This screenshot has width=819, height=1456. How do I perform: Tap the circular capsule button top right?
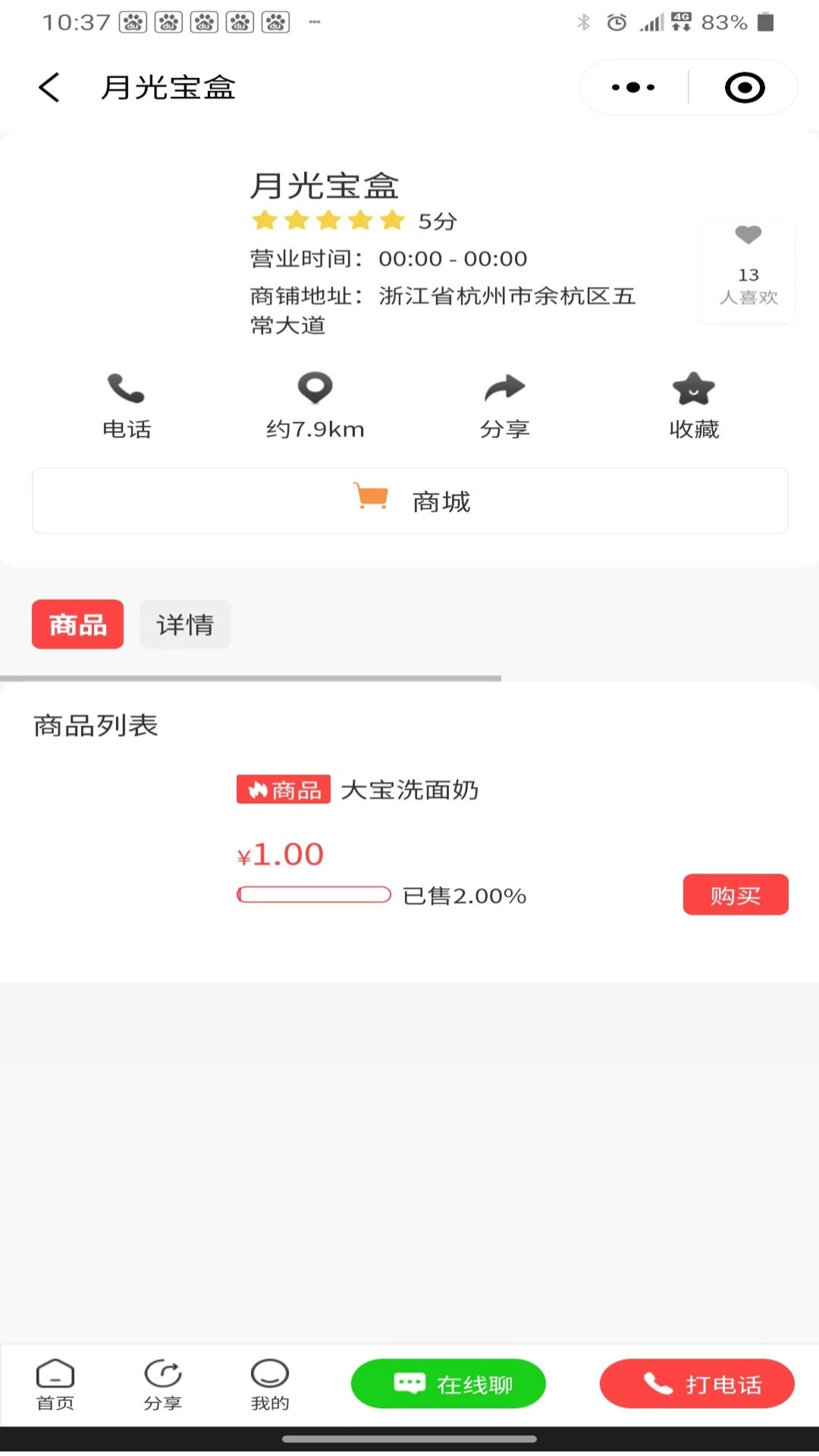pyautogui.click(x=744, y=87)
